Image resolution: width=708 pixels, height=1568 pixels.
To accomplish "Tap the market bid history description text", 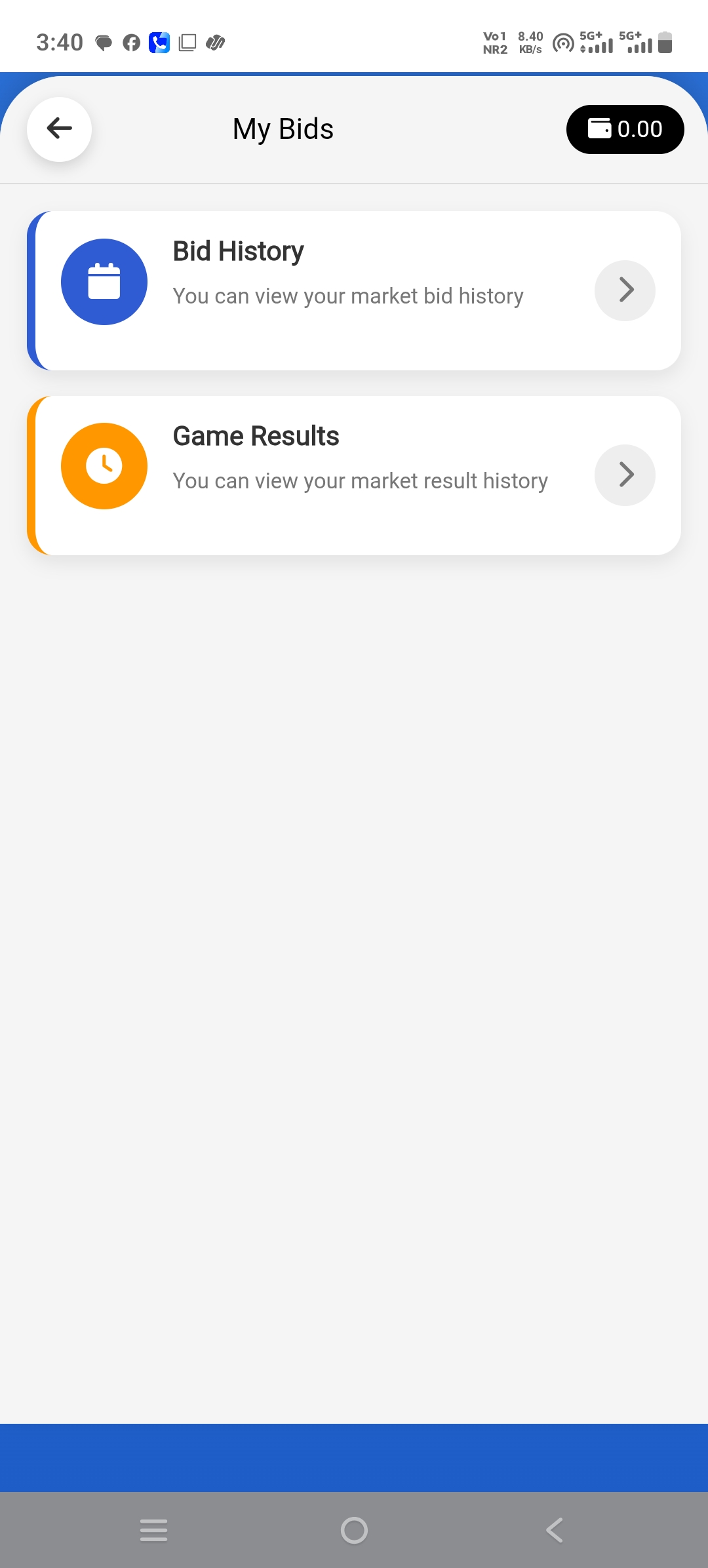I will 347,296.
